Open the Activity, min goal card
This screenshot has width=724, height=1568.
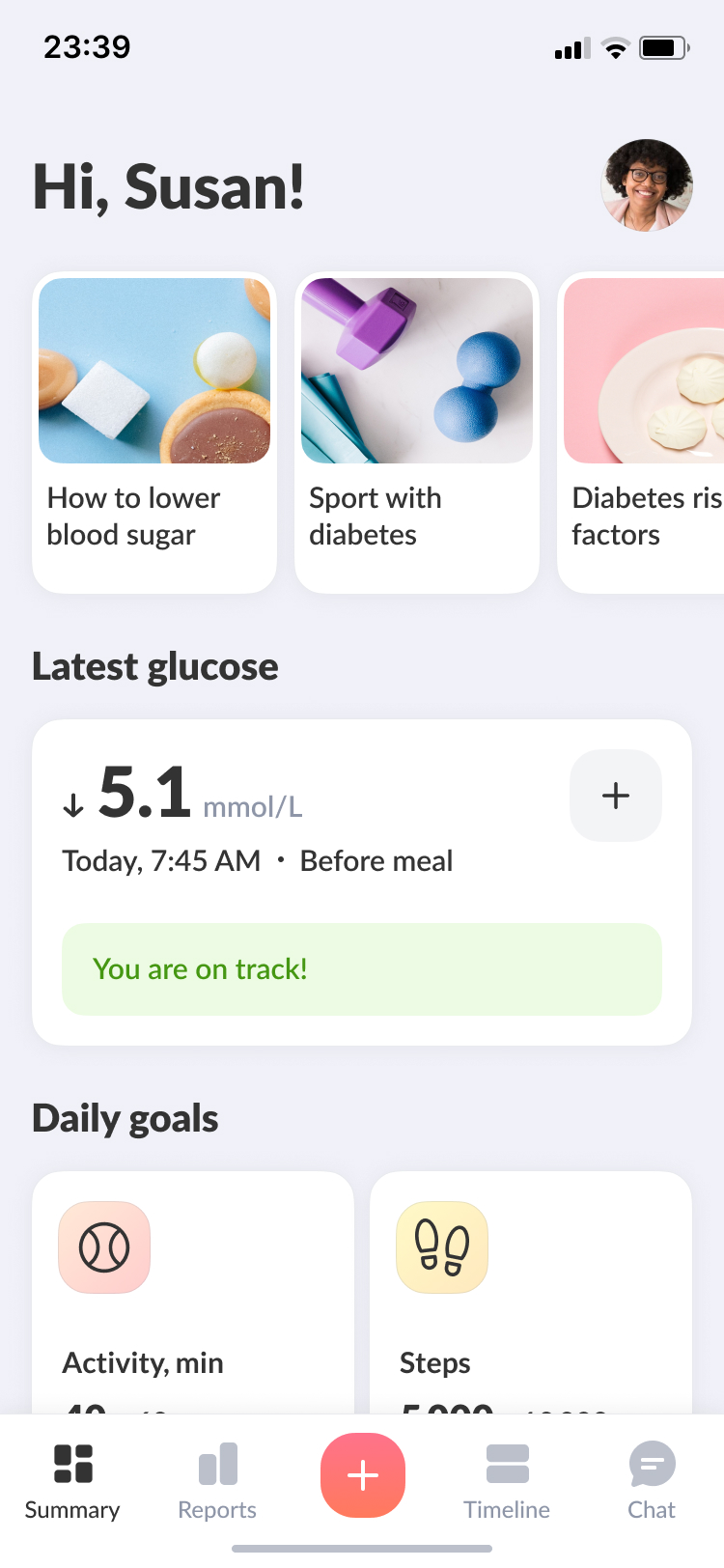click(x=193, y=1292)
